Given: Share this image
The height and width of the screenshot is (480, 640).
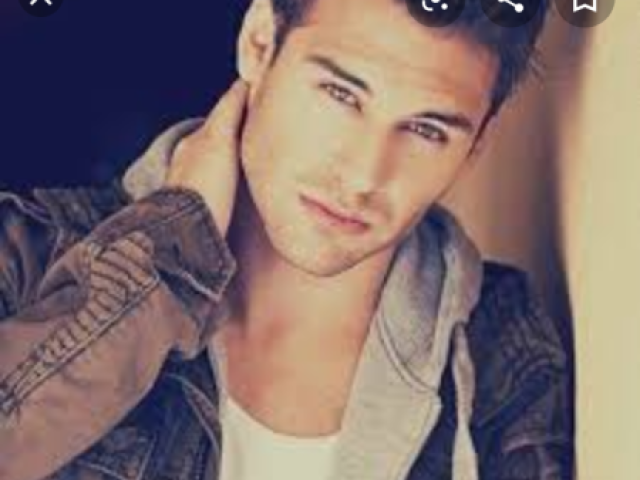Looking at the screenshot, I should pyautogui.click(x=510, y=5).
